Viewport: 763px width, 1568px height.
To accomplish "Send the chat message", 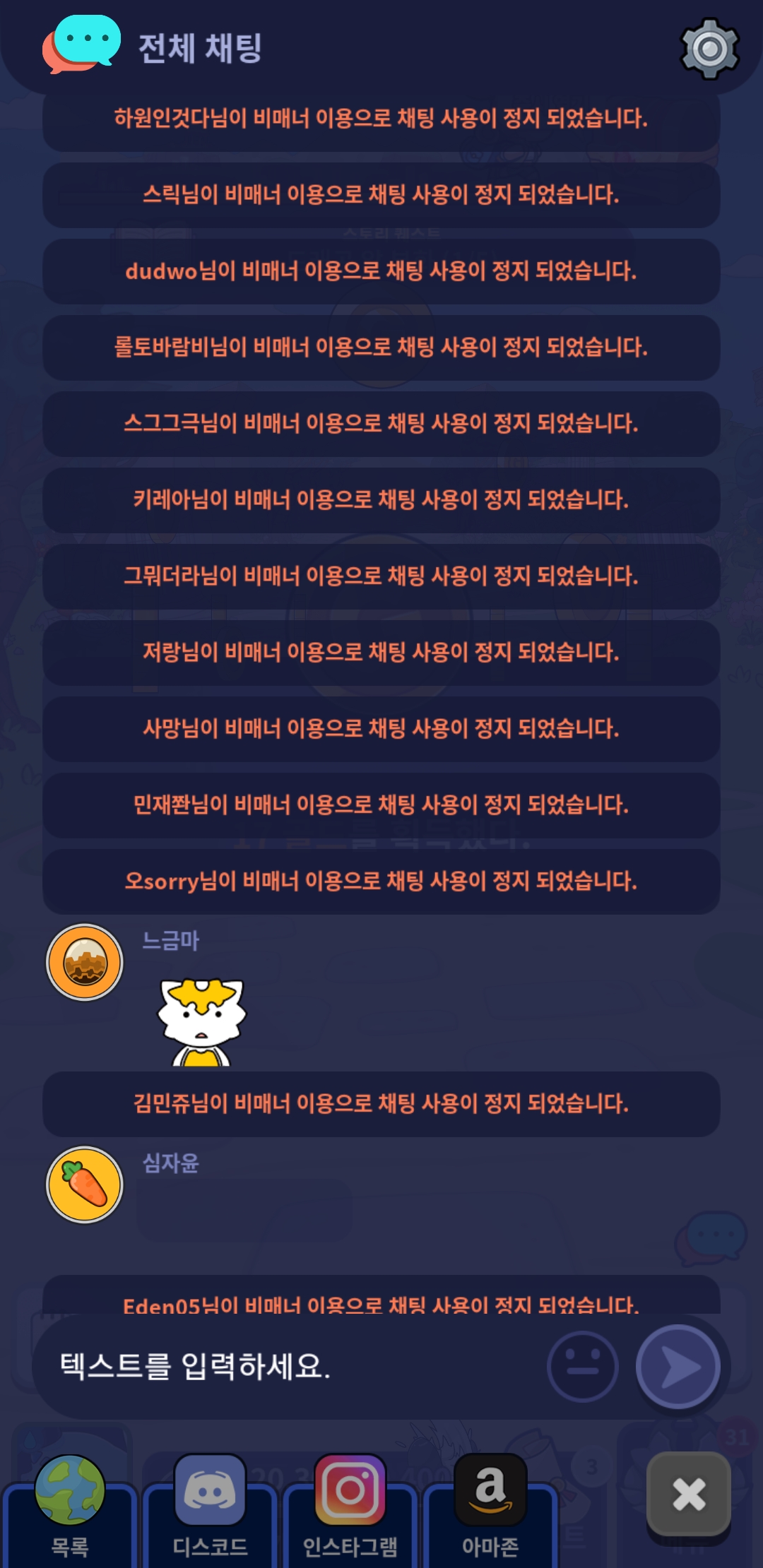I will tap(678, 1366).
